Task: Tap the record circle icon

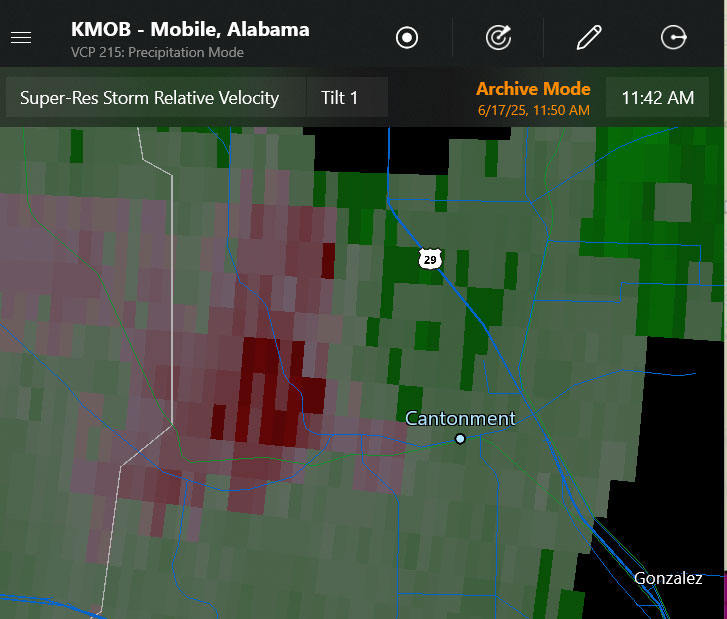Action: [x=407, y=38]
